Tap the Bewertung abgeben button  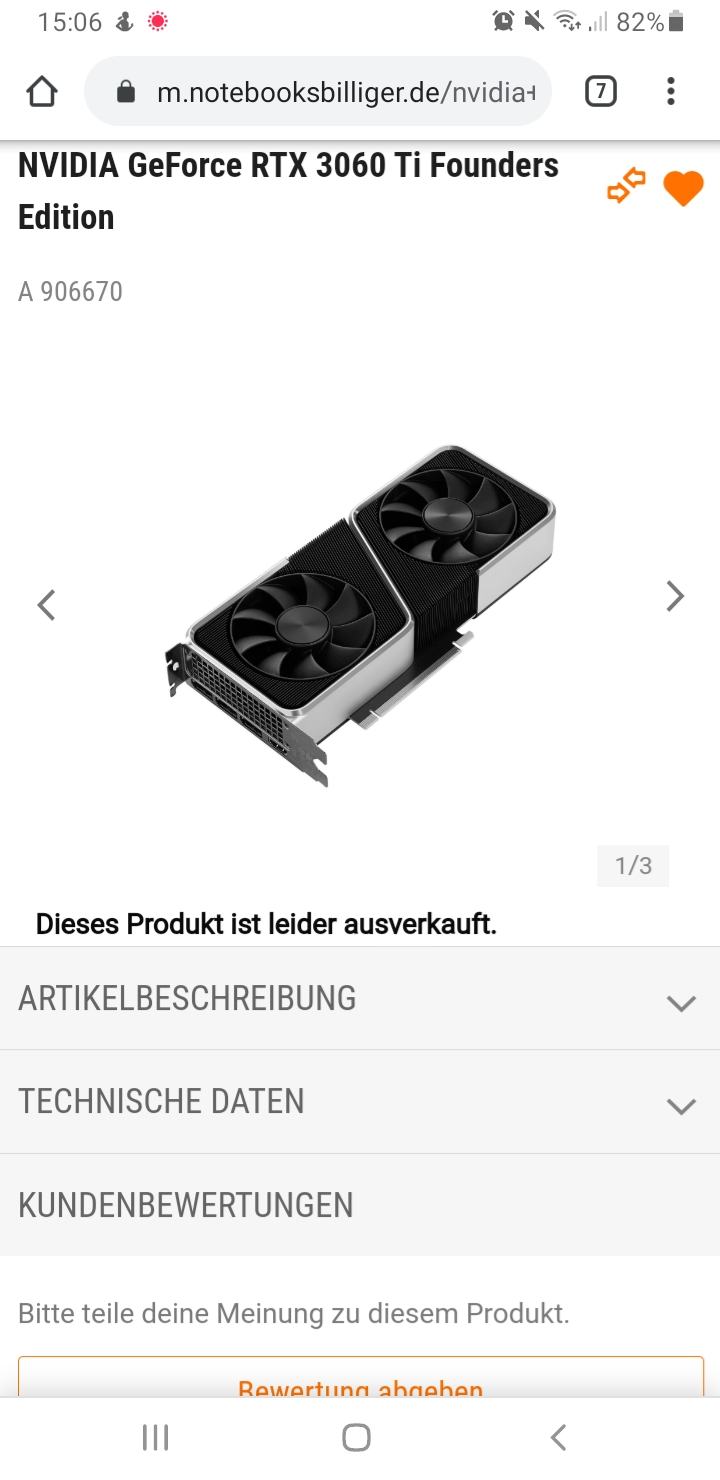pyautogui.click(x=361, y=1378)
